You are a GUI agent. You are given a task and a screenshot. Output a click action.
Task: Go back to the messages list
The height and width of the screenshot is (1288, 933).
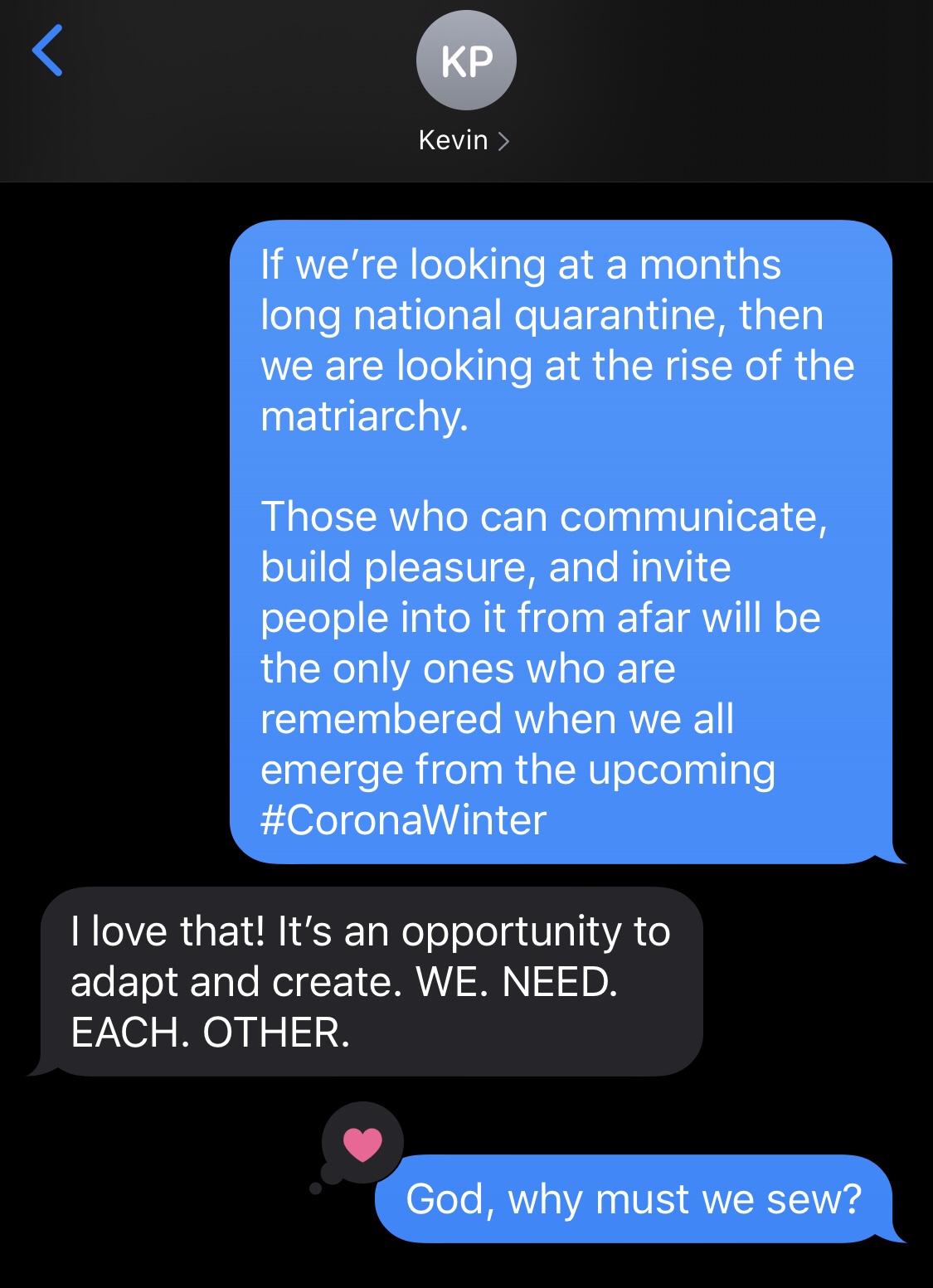click(x=47, y=51)
